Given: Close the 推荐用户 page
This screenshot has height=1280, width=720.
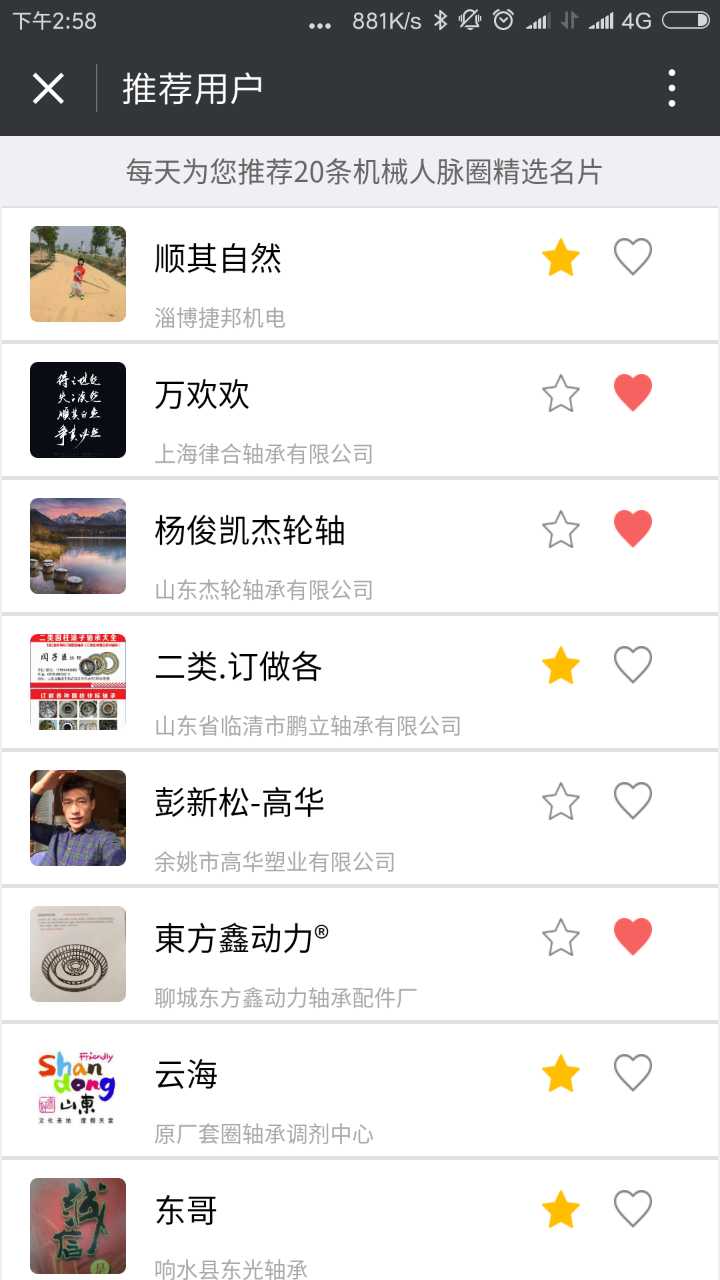Looking at the screenshot, I should pos(48,88).
